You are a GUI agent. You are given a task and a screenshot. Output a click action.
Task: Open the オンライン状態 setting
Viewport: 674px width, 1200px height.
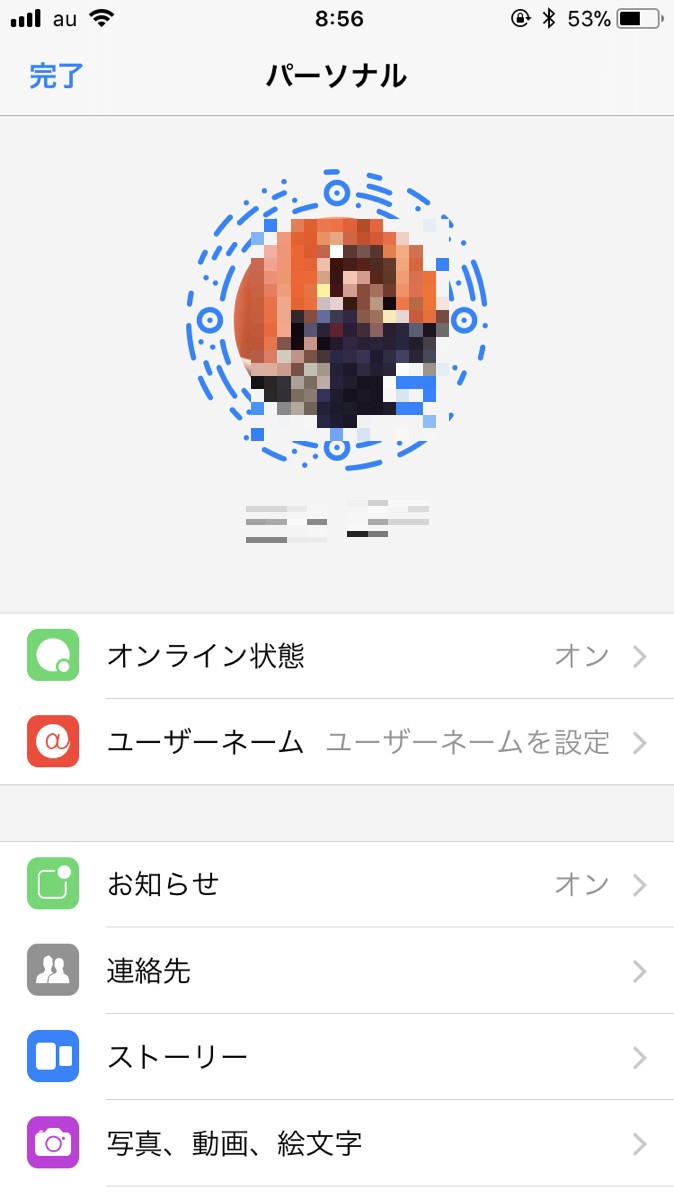(x=337, y=656)
